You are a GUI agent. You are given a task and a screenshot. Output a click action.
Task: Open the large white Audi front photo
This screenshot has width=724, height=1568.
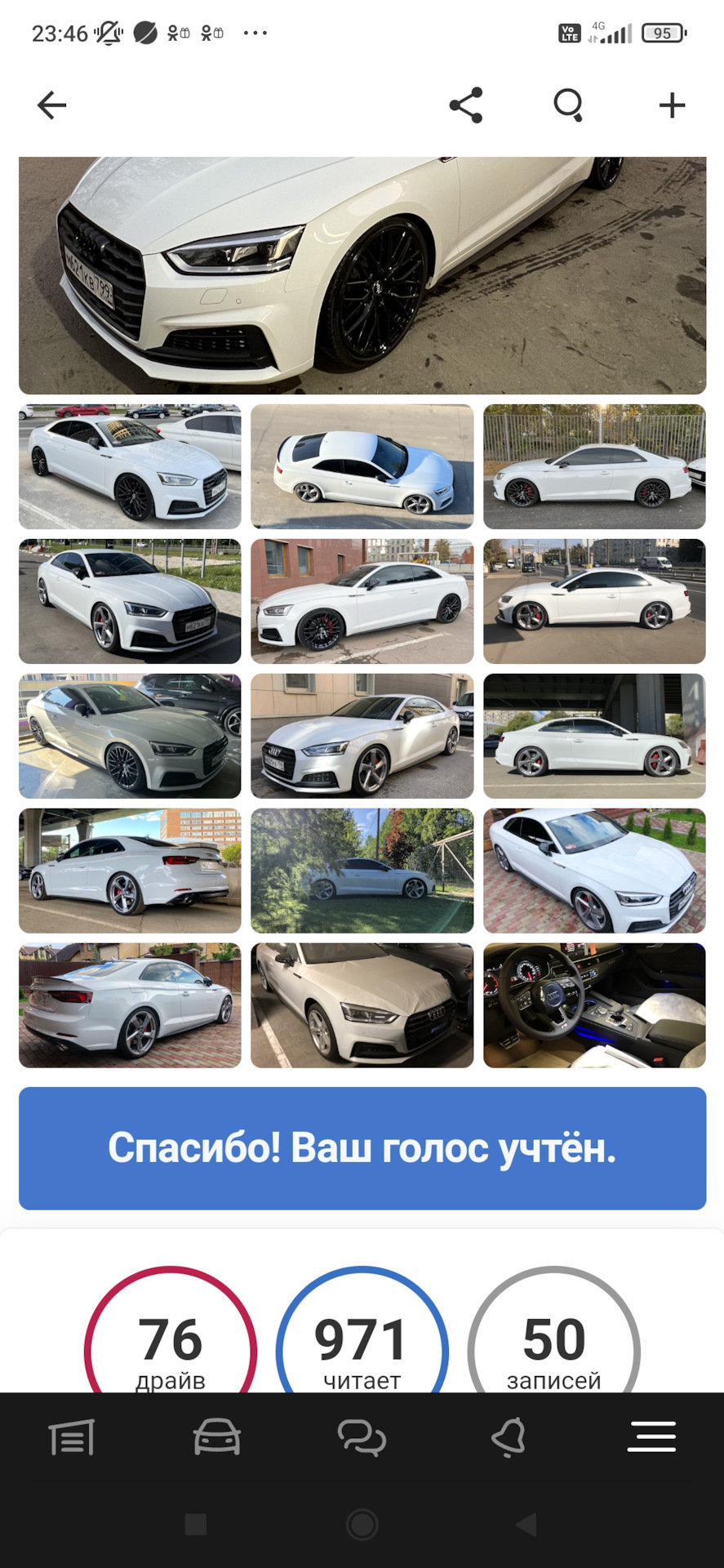362,275
